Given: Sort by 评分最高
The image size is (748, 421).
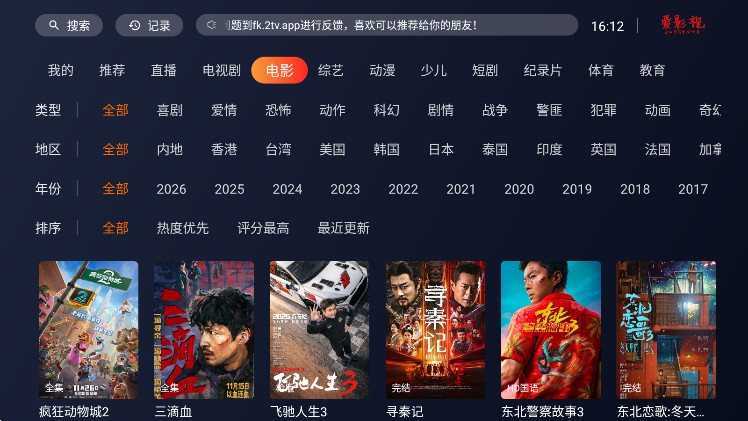Looking at the screenshot, I should click(x=263, y=228).
